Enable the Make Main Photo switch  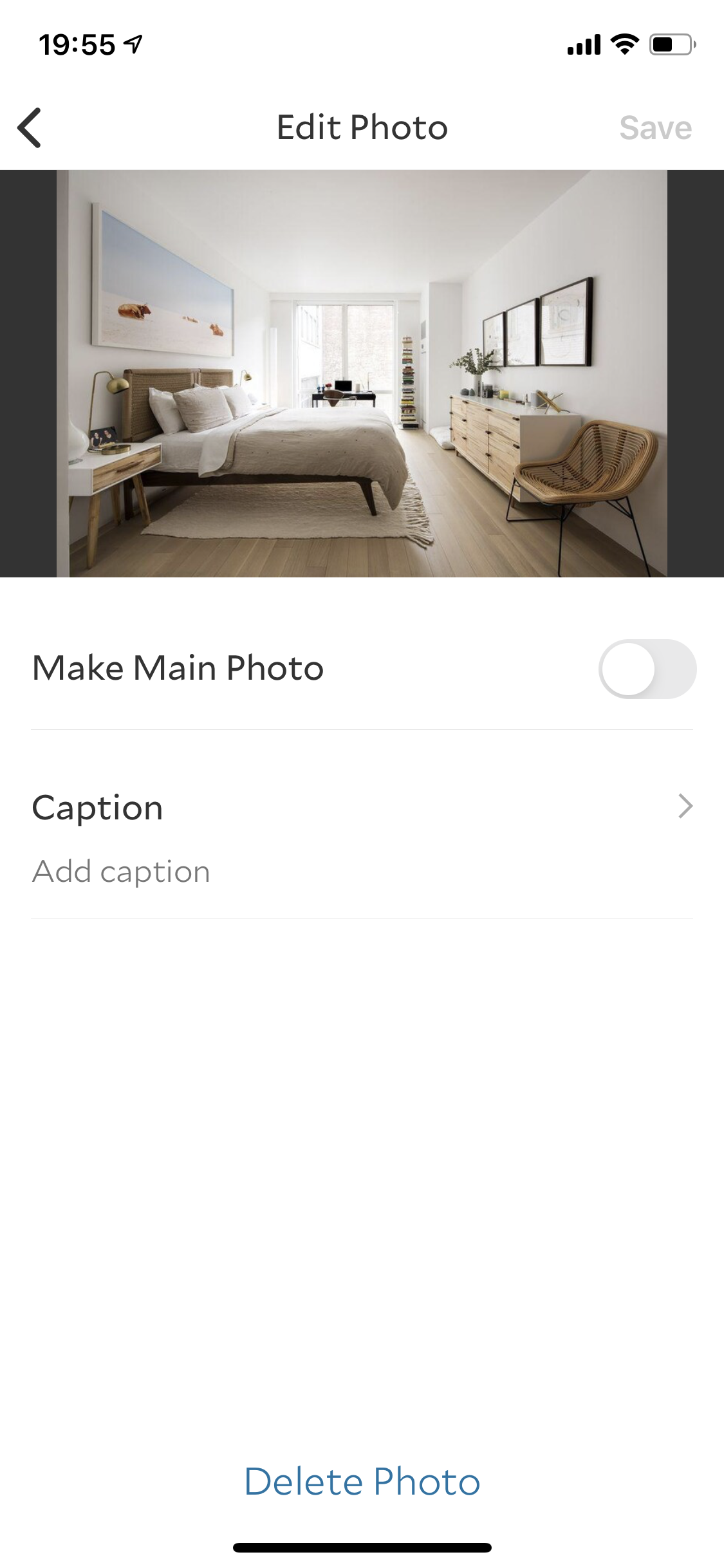[x=647, y=669]
